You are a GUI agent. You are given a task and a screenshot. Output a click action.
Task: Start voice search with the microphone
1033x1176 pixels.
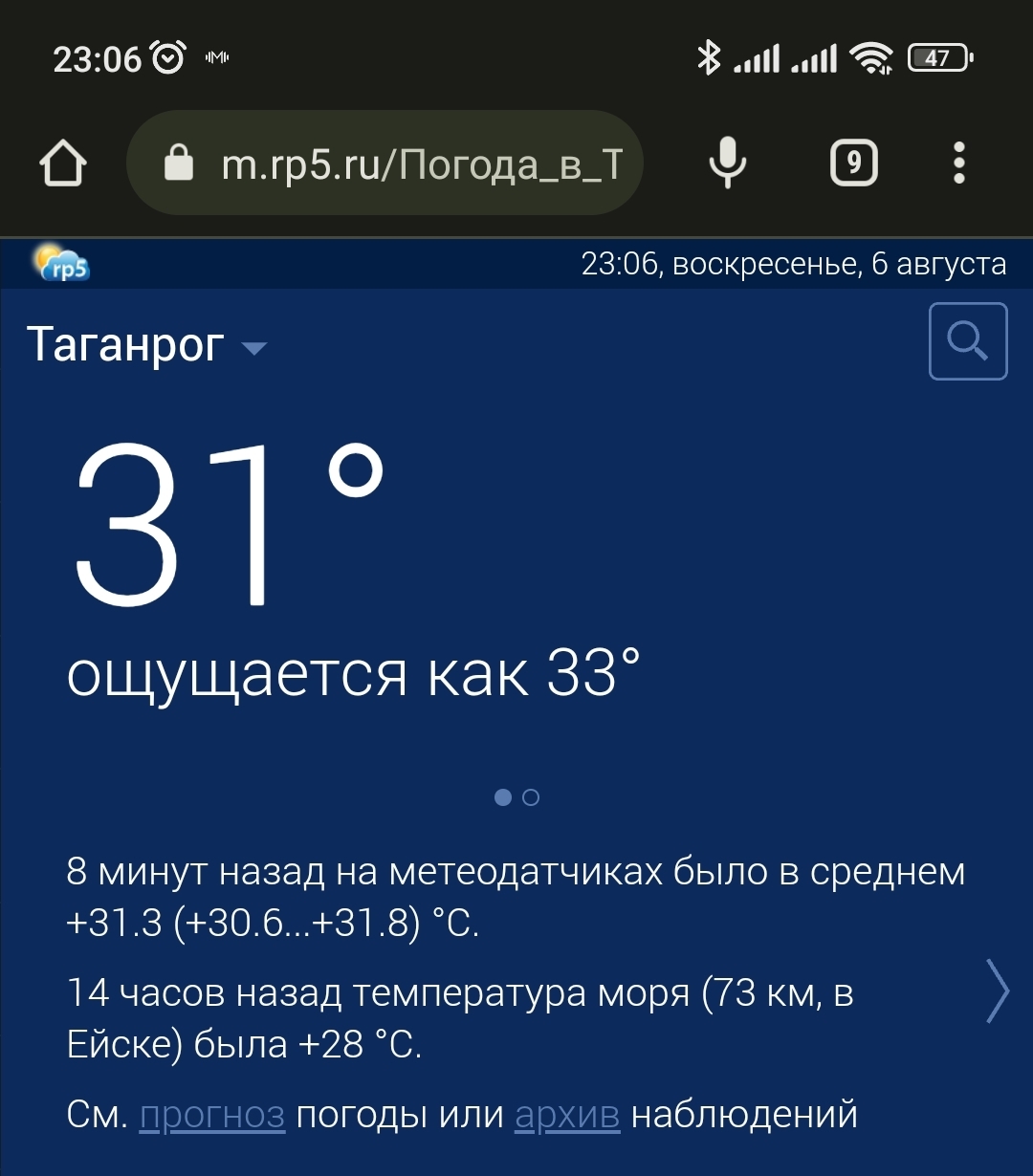[x=727, y=163]
